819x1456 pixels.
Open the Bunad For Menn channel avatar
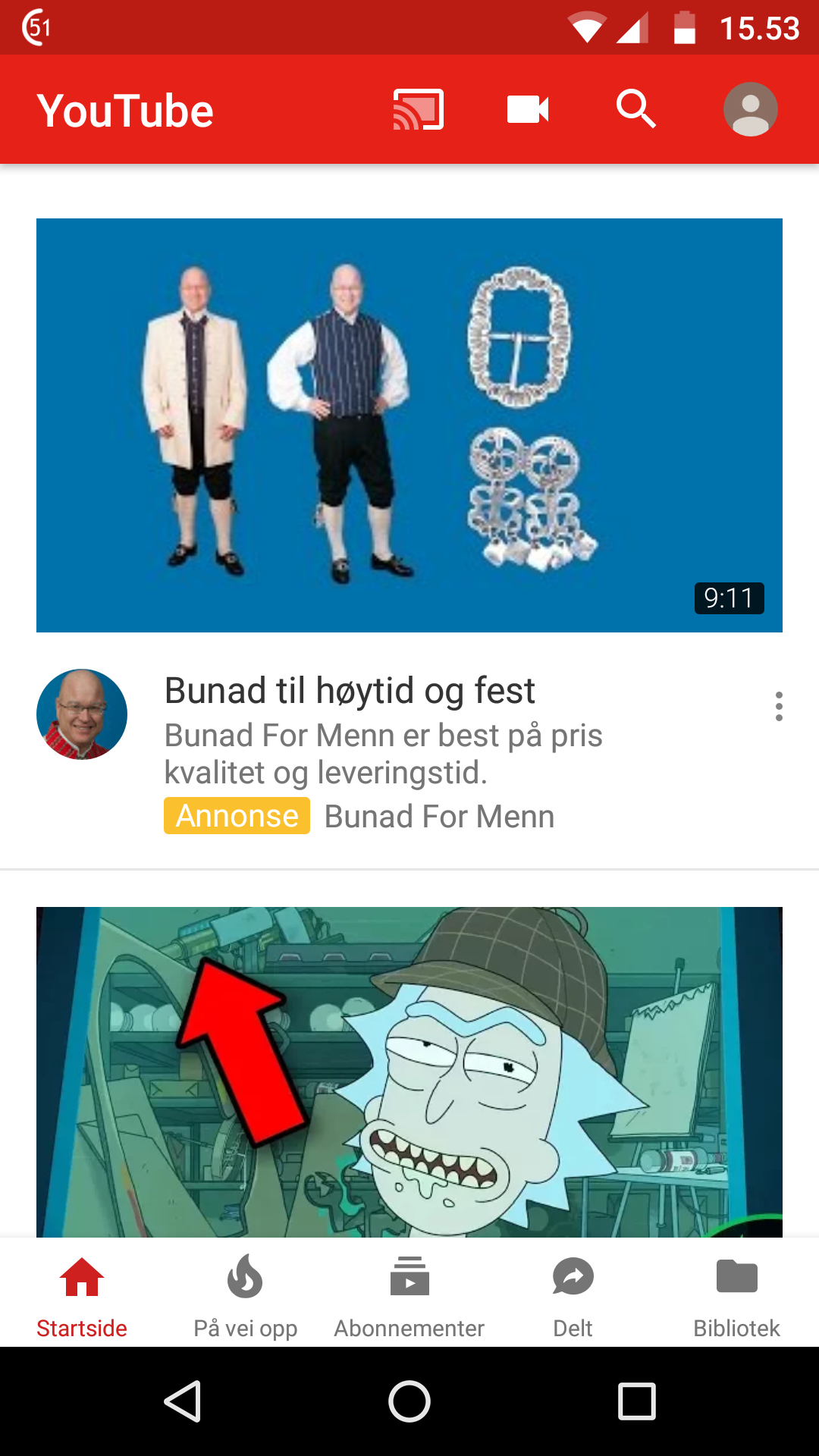(x=82, y=714)
